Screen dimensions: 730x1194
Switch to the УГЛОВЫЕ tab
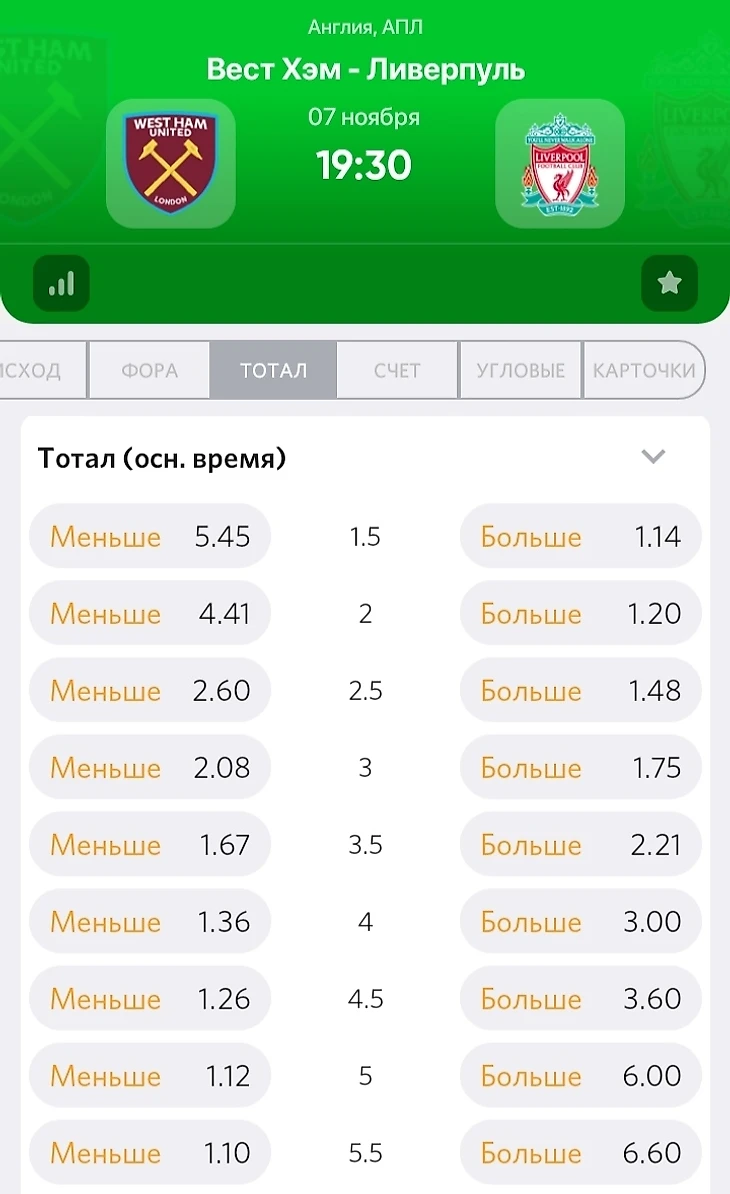[x=521, y=370]
